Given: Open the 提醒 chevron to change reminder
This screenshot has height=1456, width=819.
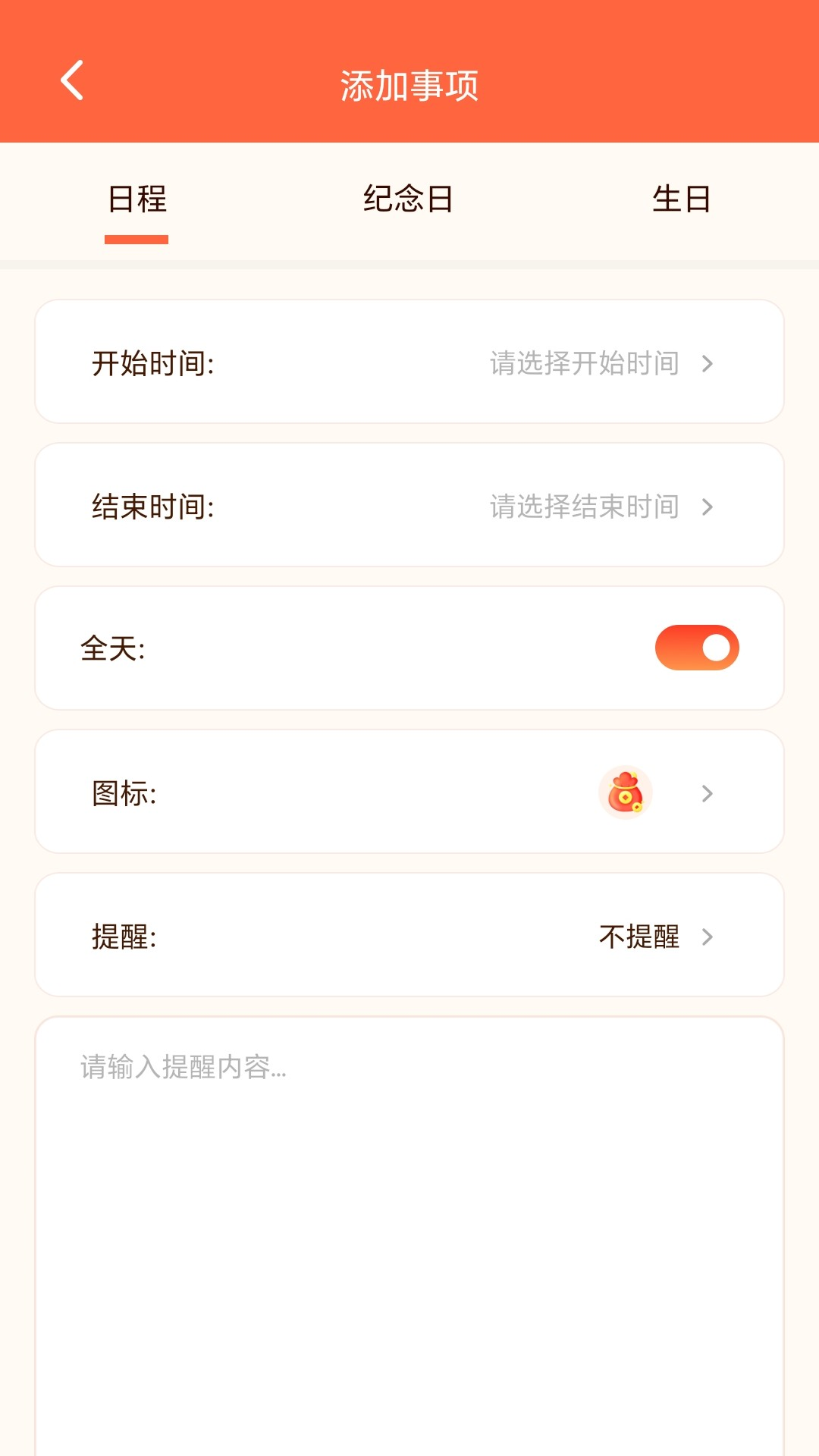Looking at the screenshot, I should [x=708, y=937].
